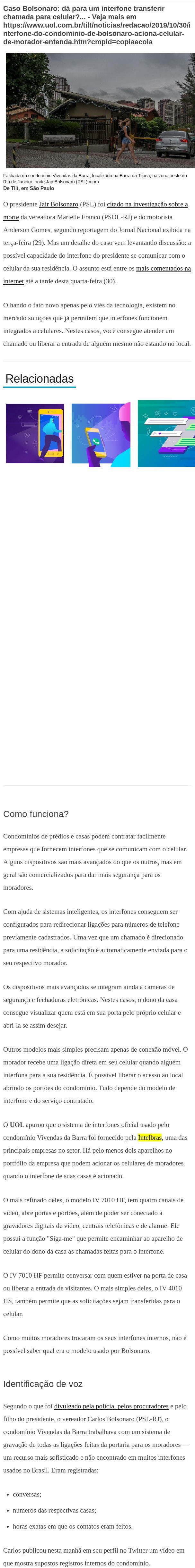Follow the 'citado na investigação sobre a morte' link

(147, 204)
